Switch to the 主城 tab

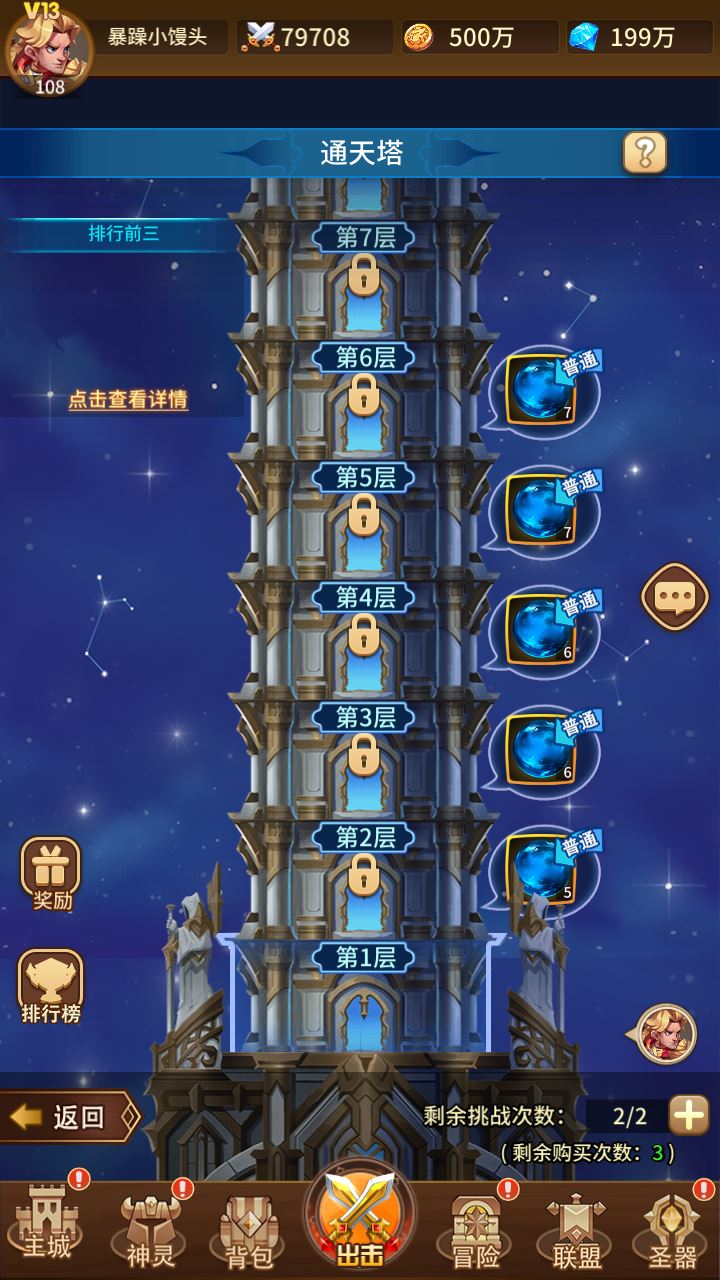pyautogui.click(x=47, y=1228)
